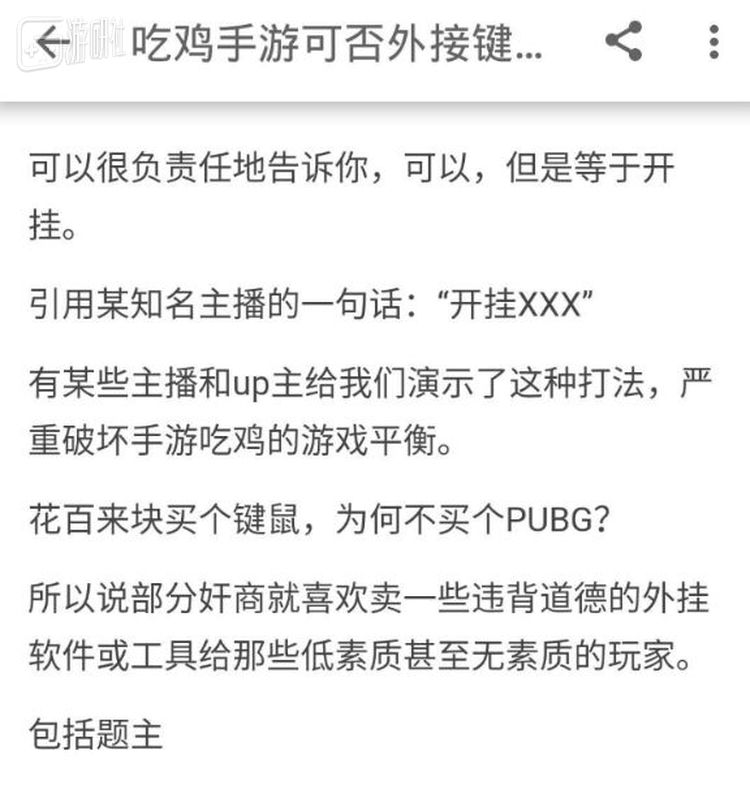Go back using the arrow icon
Screen dimensions: 750x807
51,43
